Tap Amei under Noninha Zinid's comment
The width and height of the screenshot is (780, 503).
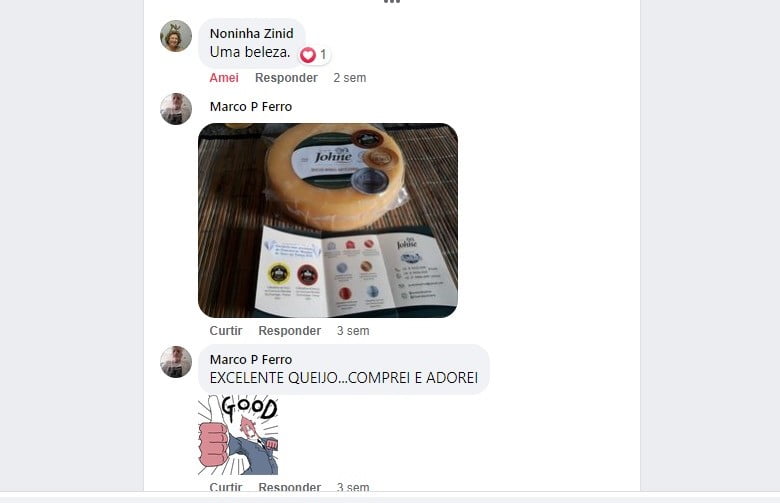point(224,78)
